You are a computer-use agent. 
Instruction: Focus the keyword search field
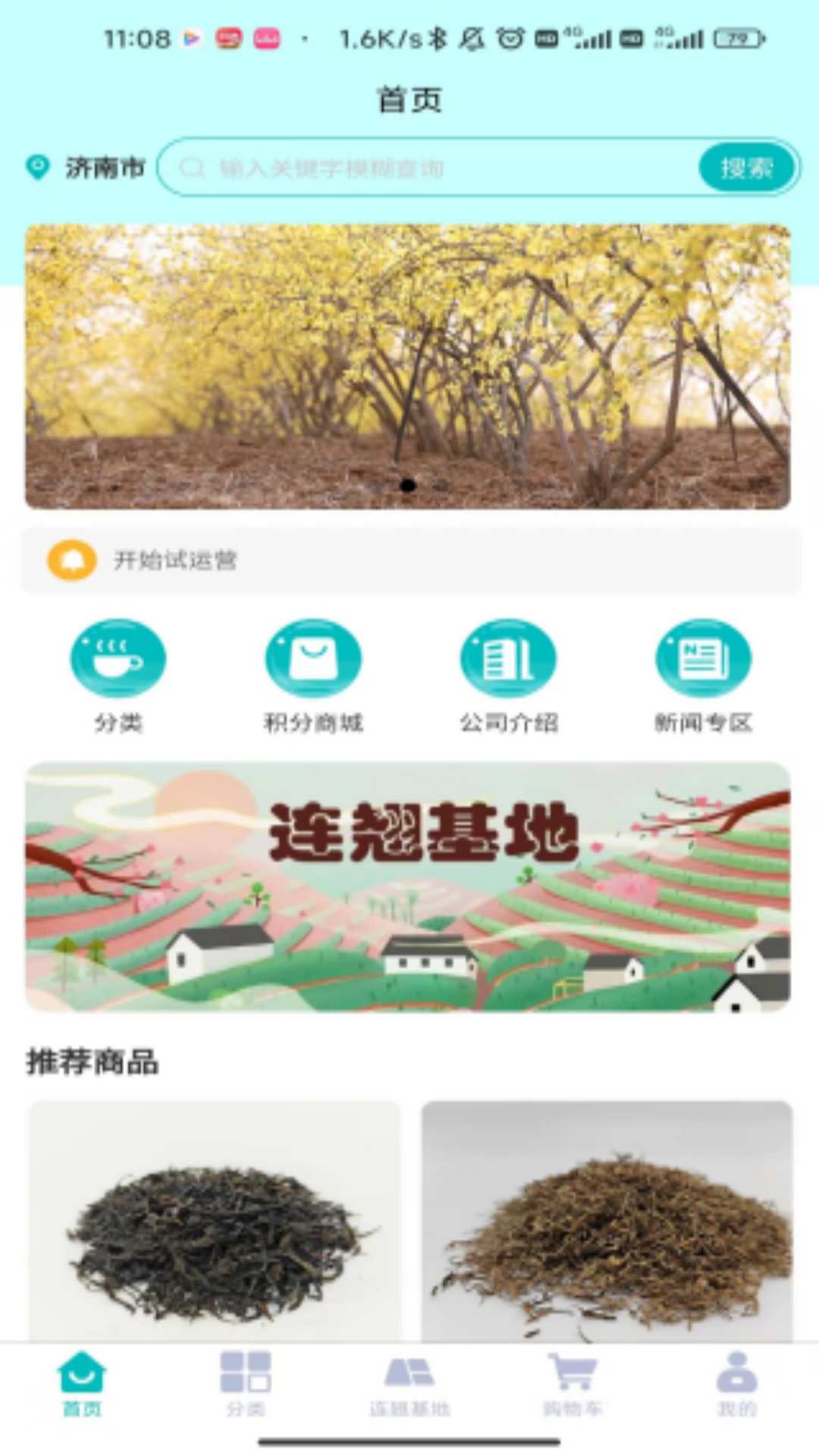point(432,168)
